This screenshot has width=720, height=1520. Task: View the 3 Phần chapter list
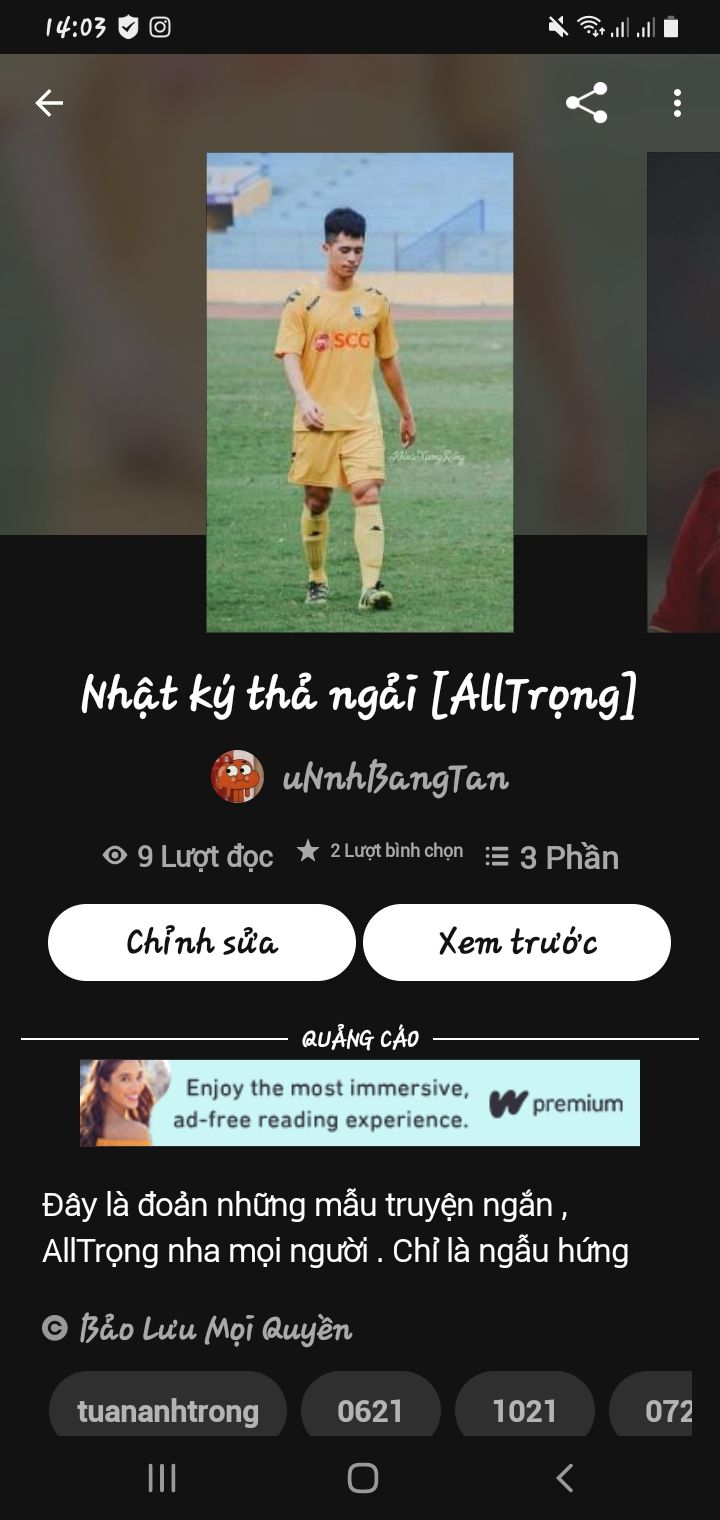(x=552, y=857)
